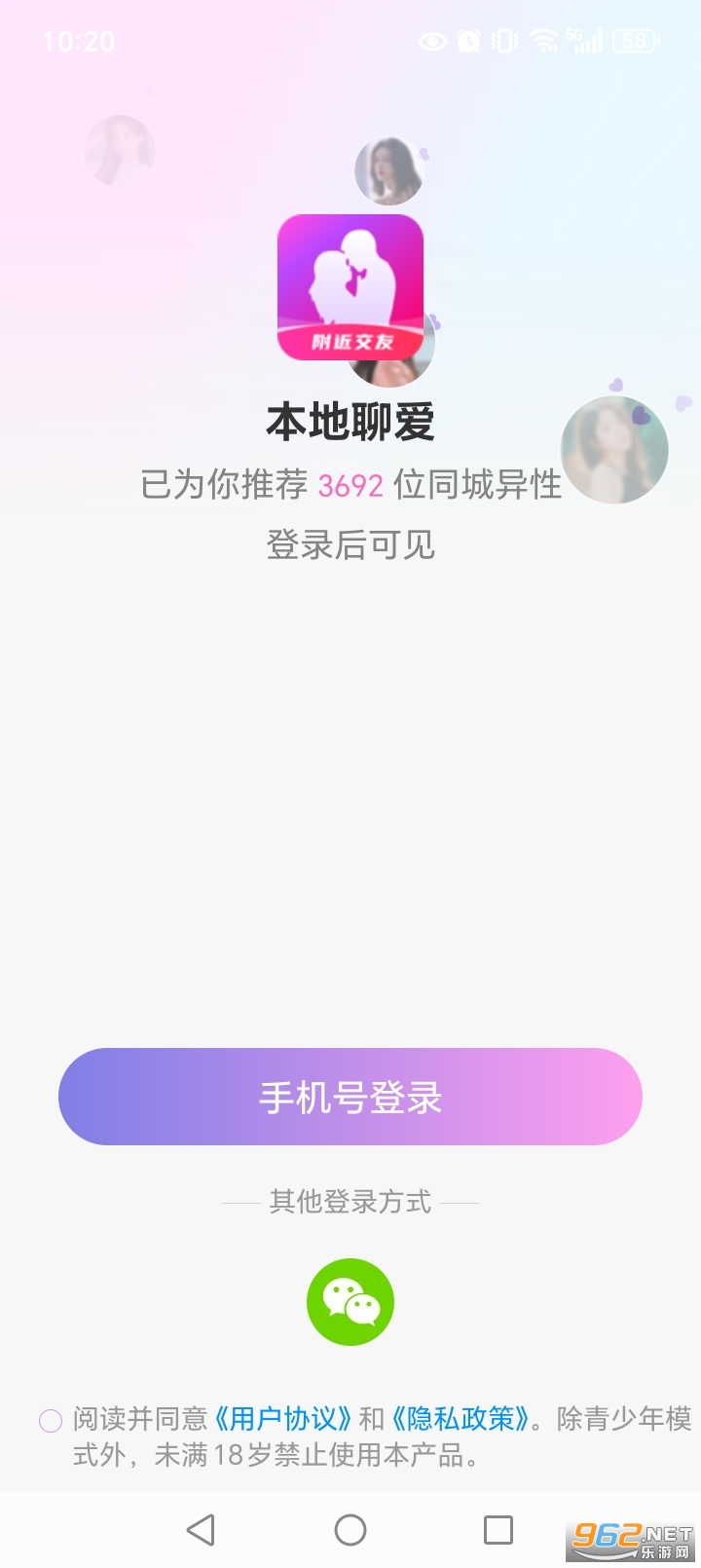Tap the 58% battery indicator
The width and height of the screenshot is (701, 1568).
coord(633,42)
